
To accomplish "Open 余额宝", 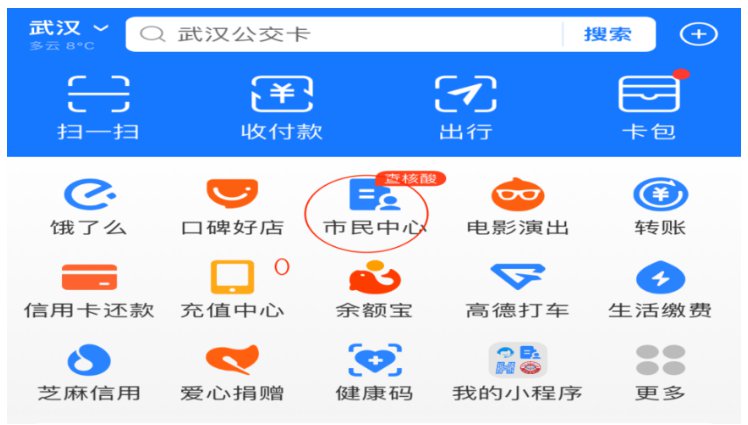I will [x=373, y=289].
